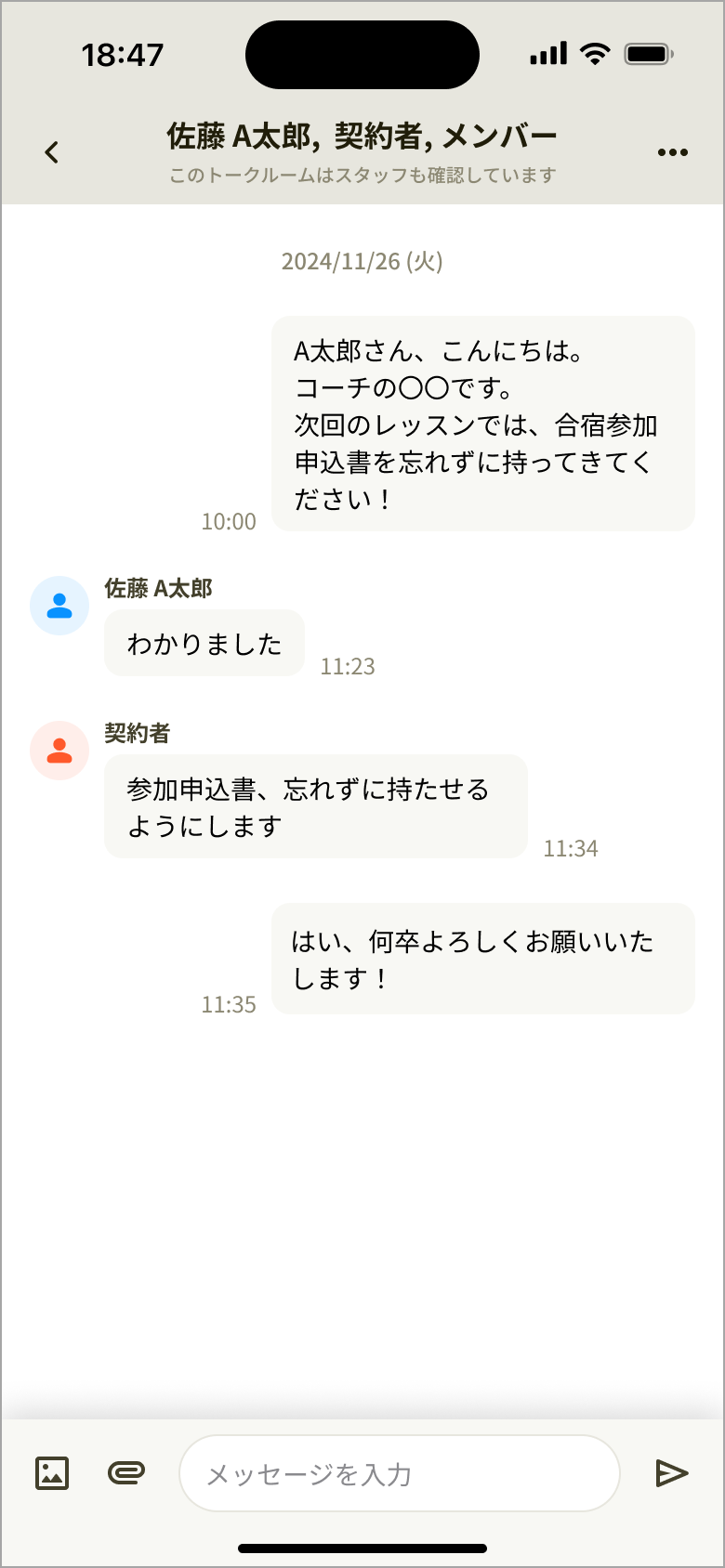
Task: Select the paperclip attachment icon
Action: 126,1472
